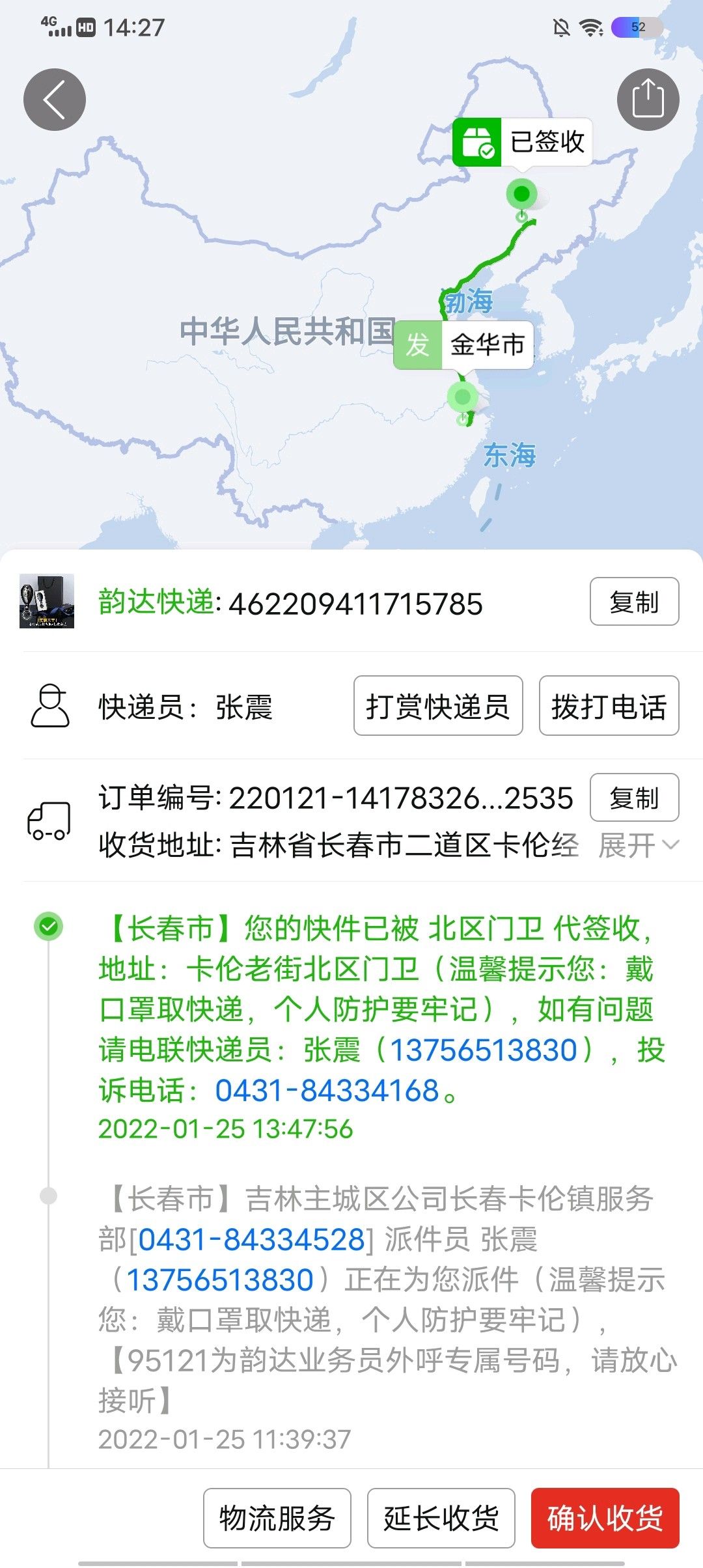The height and width of the screenshot is (1568, 703).
Task: Dial service station number 0431-84334528
Action: coord(252,1239)
